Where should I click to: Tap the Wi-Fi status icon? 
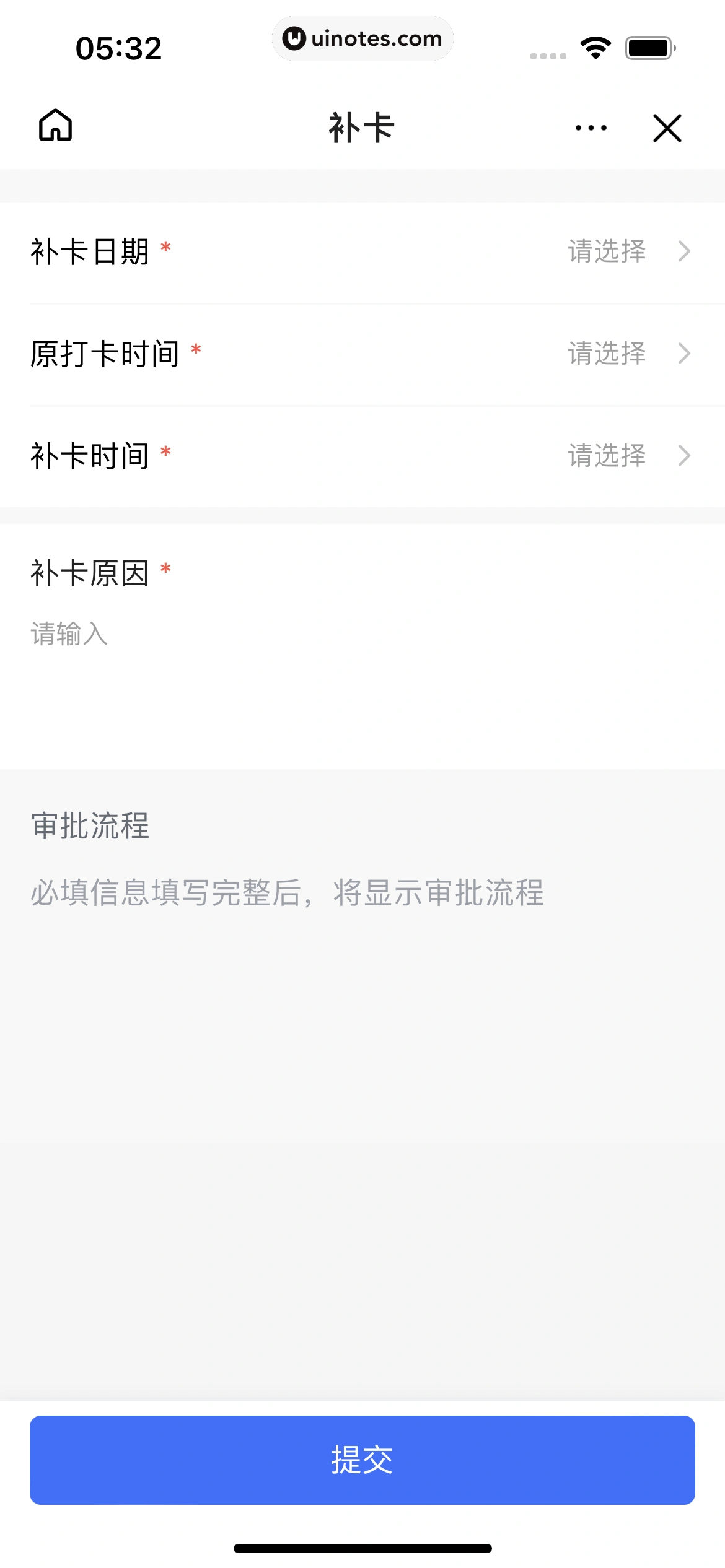[x=595, y=48]
